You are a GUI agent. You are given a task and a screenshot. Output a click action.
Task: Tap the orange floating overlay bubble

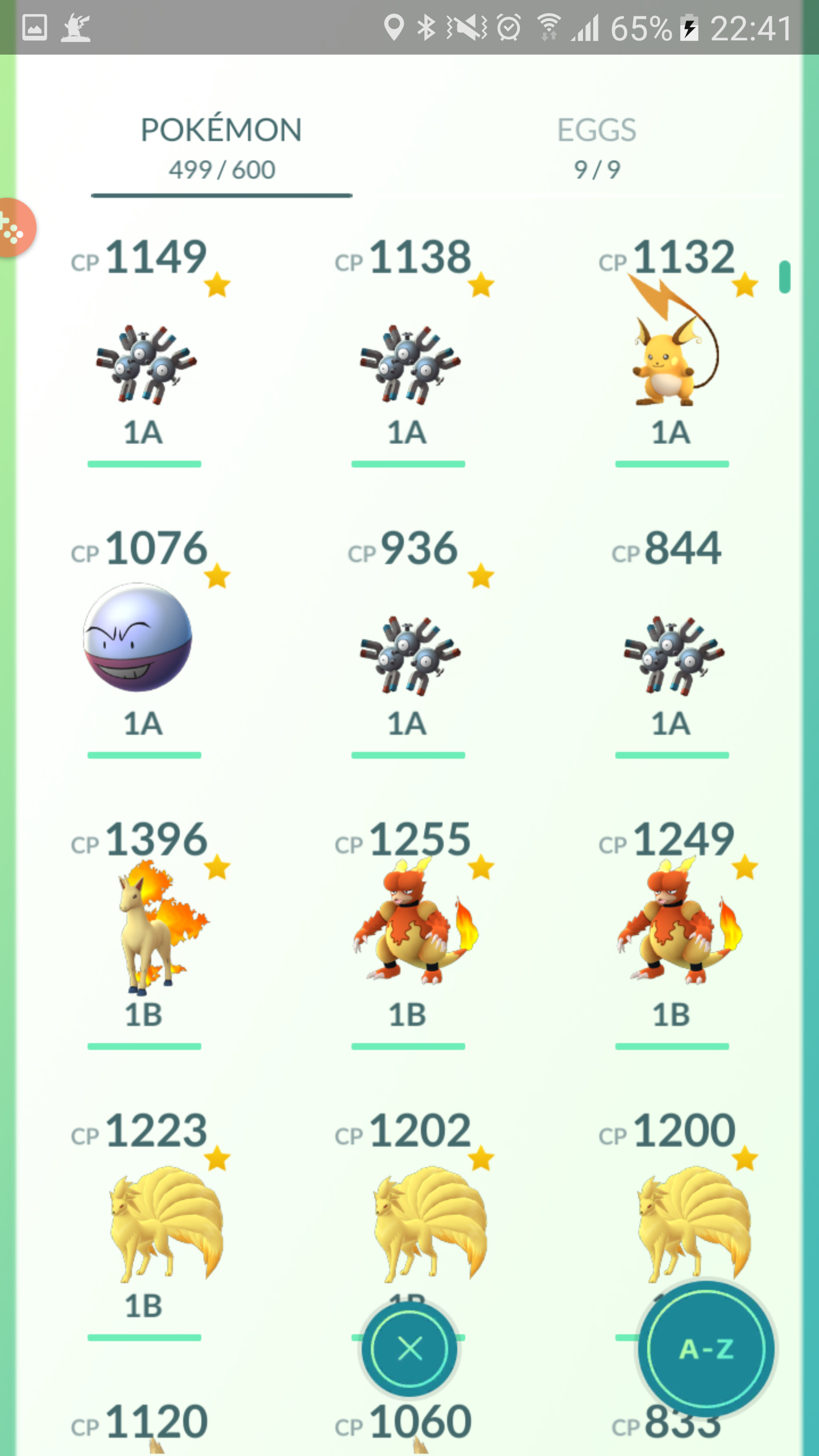click(x=16, y=227)
